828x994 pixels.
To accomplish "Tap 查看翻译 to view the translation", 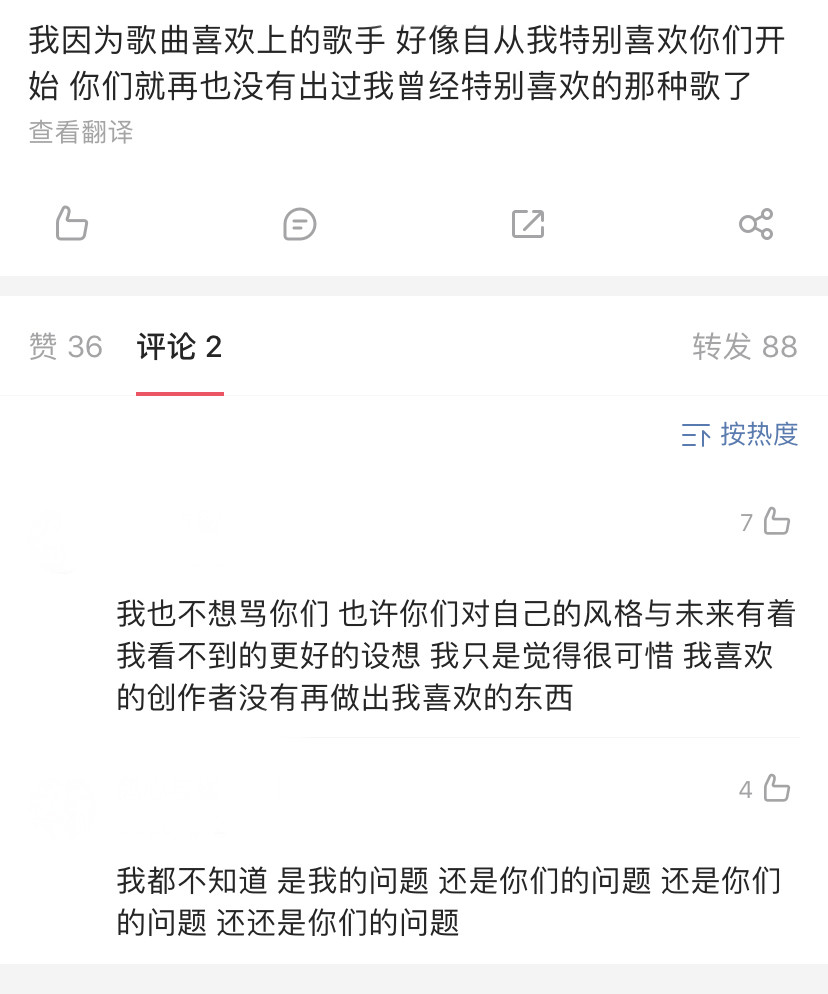I will coord(81,132).
